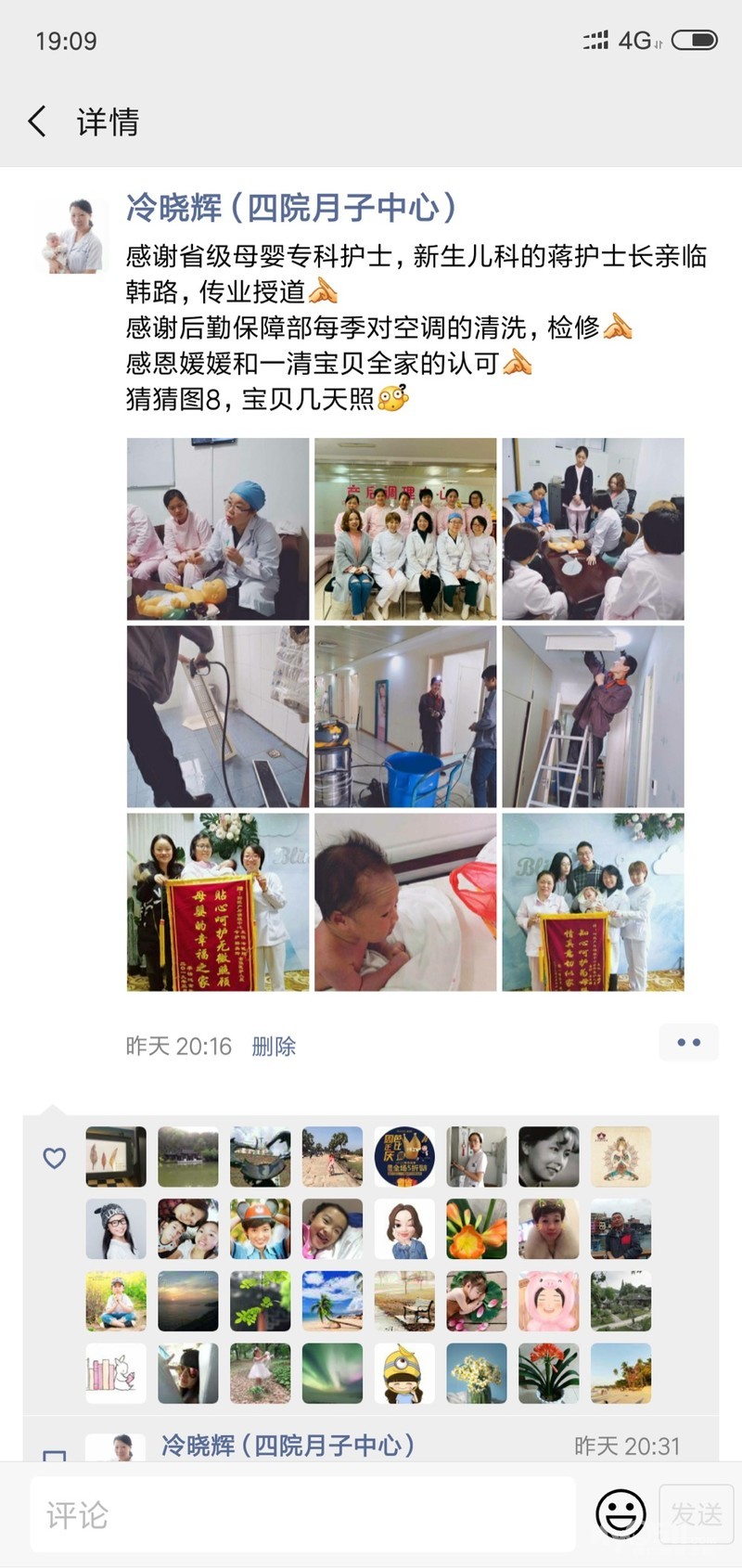742x1568 pixels.
Task: Tap the 评论 comment input field
Action: click(302, 1515)
